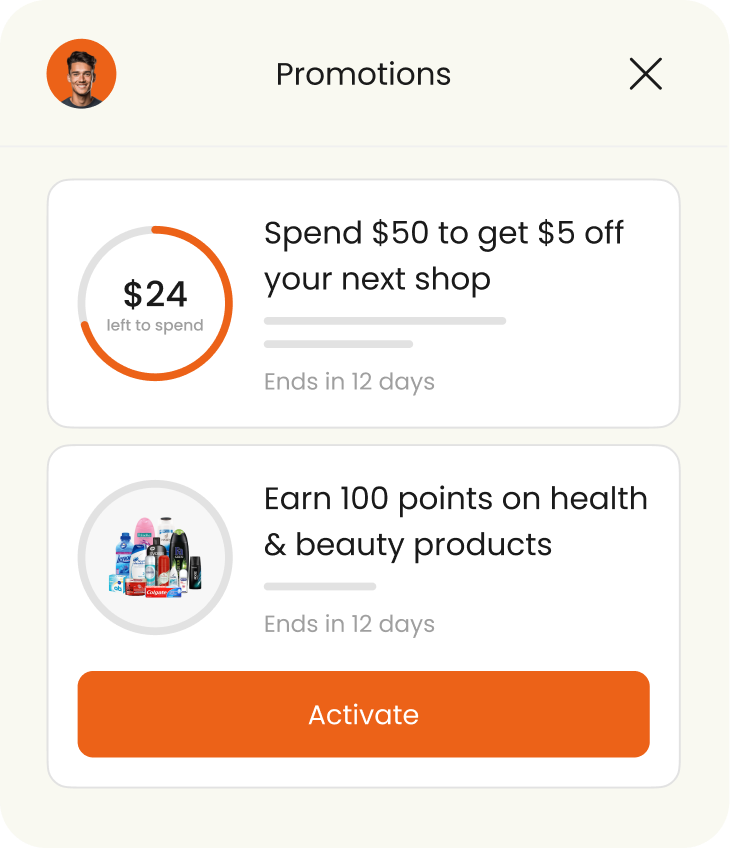This screenshot has width=730, height=848.
Task: Open the Spend $50 promotion card
Action: 364,300
